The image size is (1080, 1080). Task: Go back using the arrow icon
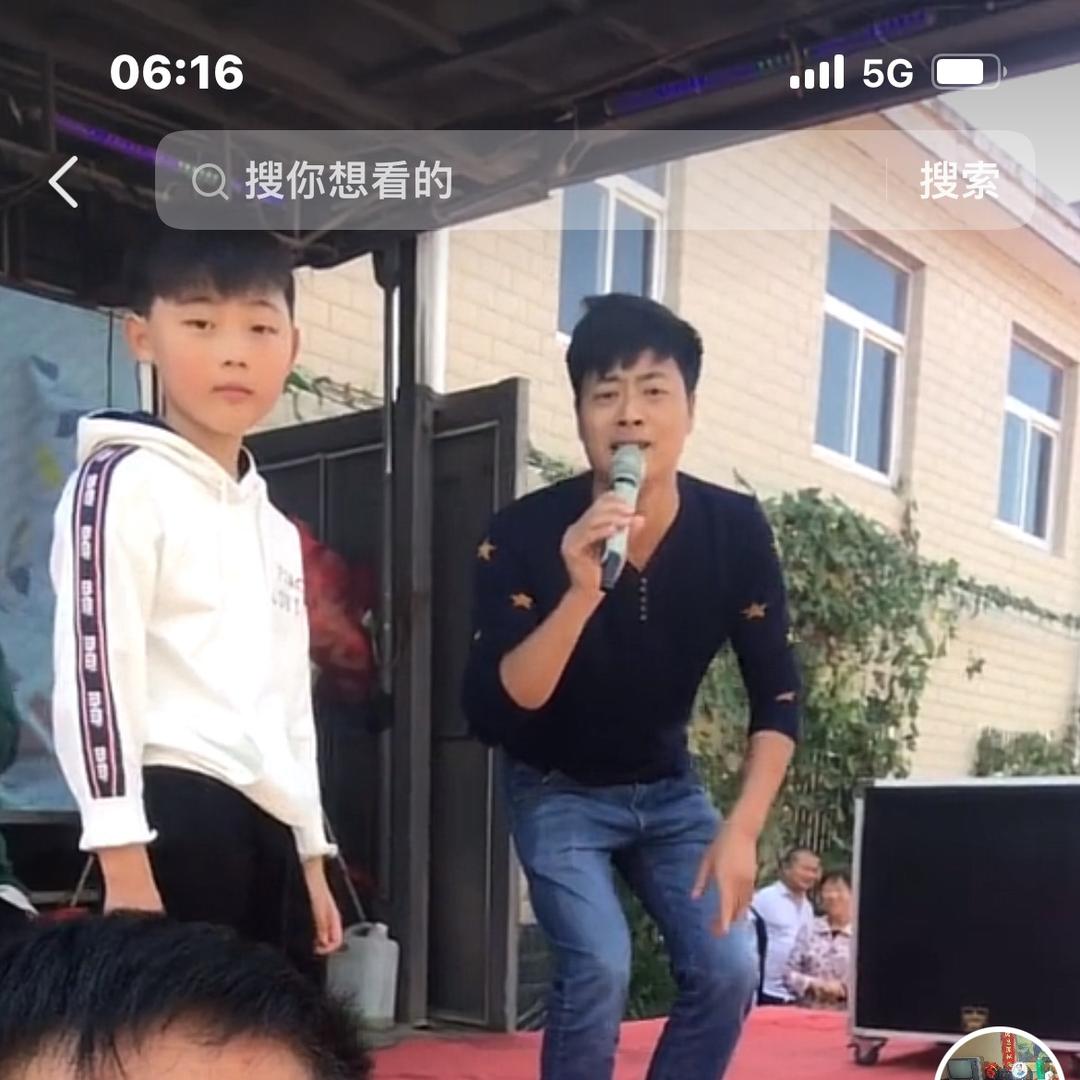pyautogui.click(x=64, y=182)
